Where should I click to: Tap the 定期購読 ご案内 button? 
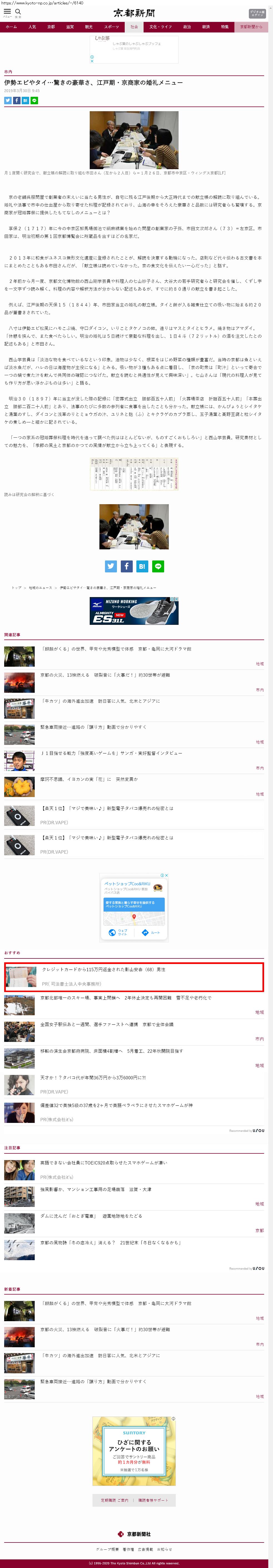pyautogui.click(x=115, y=1500)
